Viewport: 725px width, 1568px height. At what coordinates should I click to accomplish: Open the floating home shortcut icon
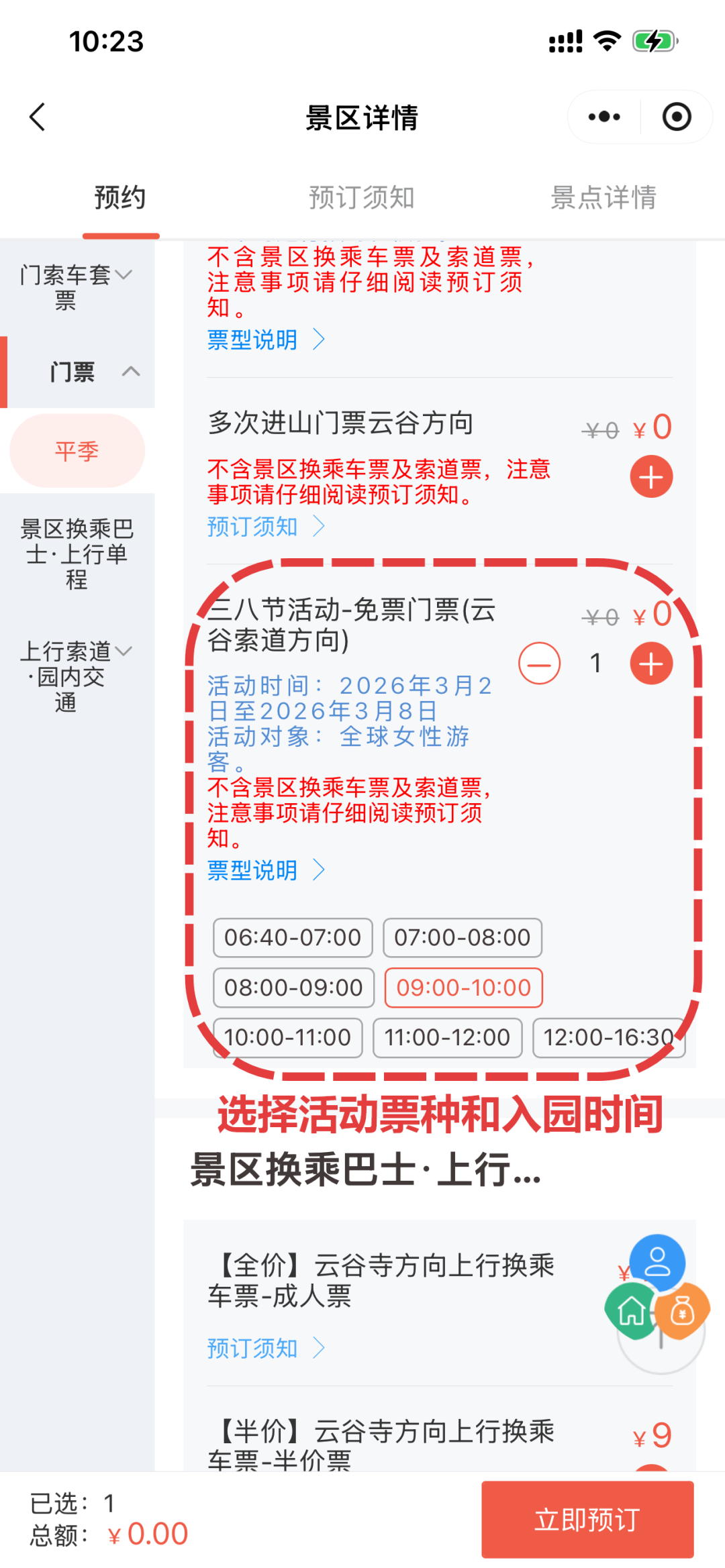coord(631,1310)
